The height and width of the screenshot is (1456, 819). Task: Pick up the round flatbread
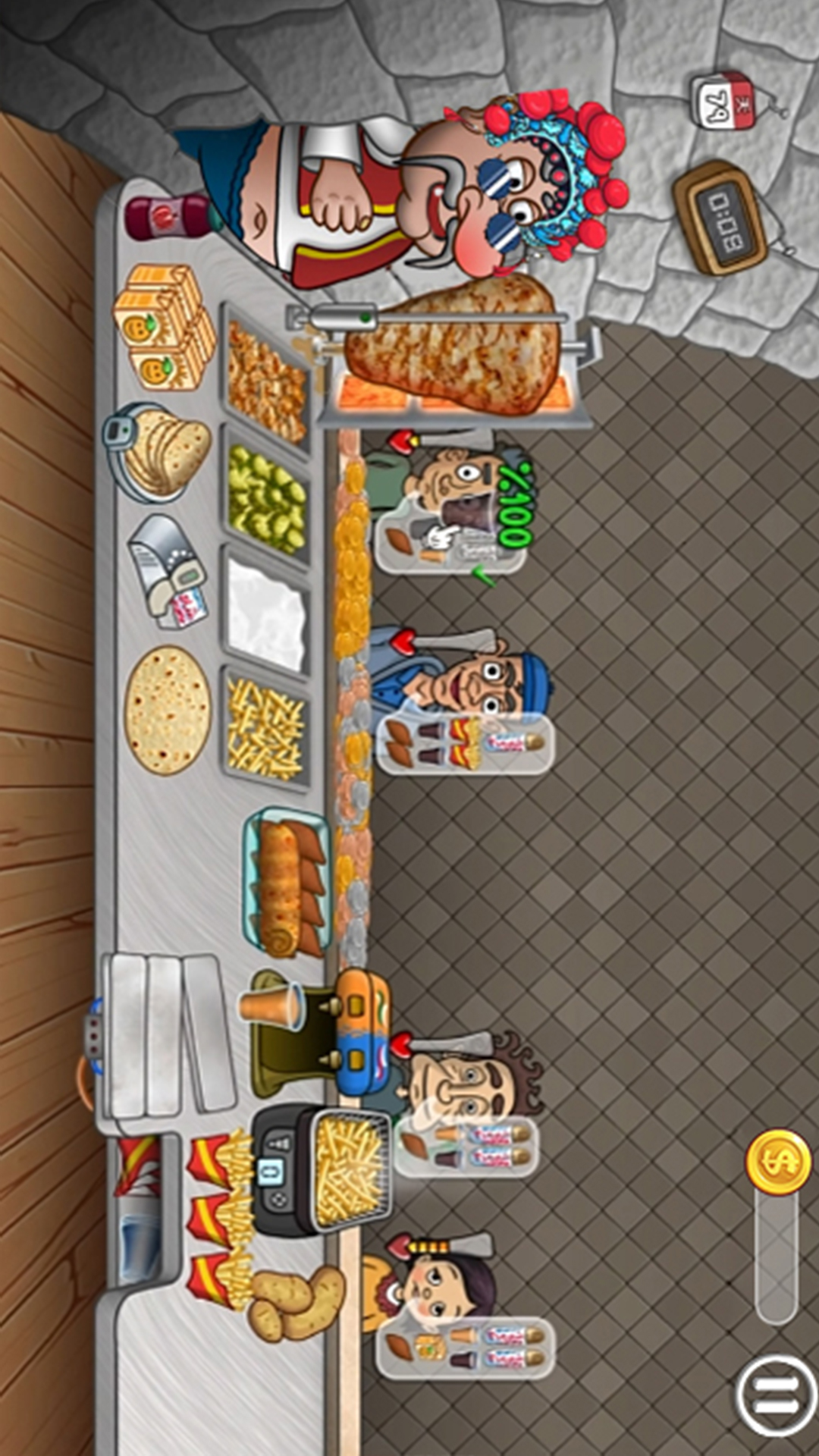point(168,710)
